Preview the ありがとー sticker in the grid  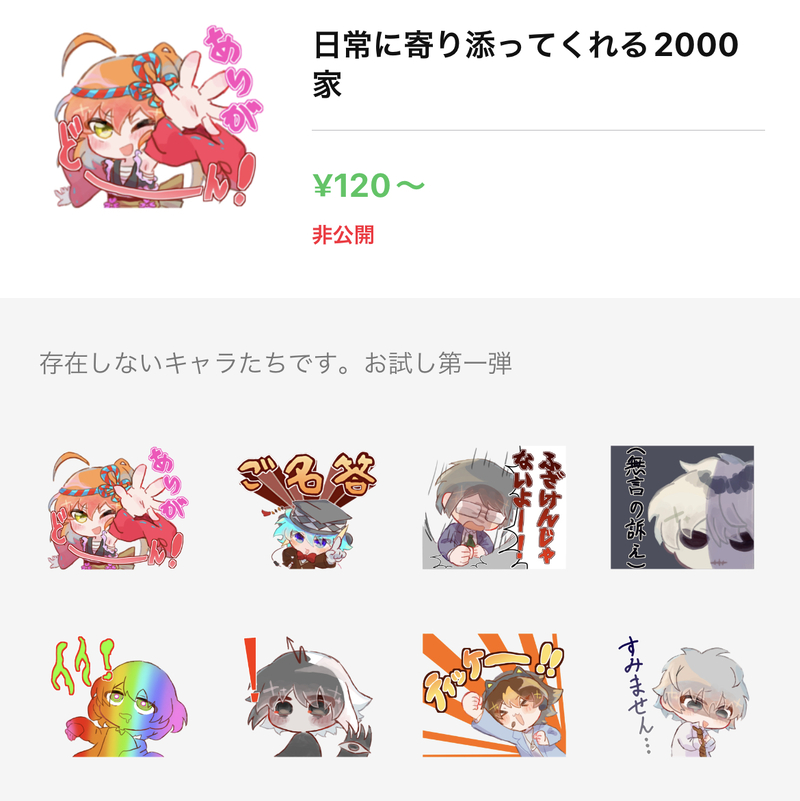pos(116,508)
